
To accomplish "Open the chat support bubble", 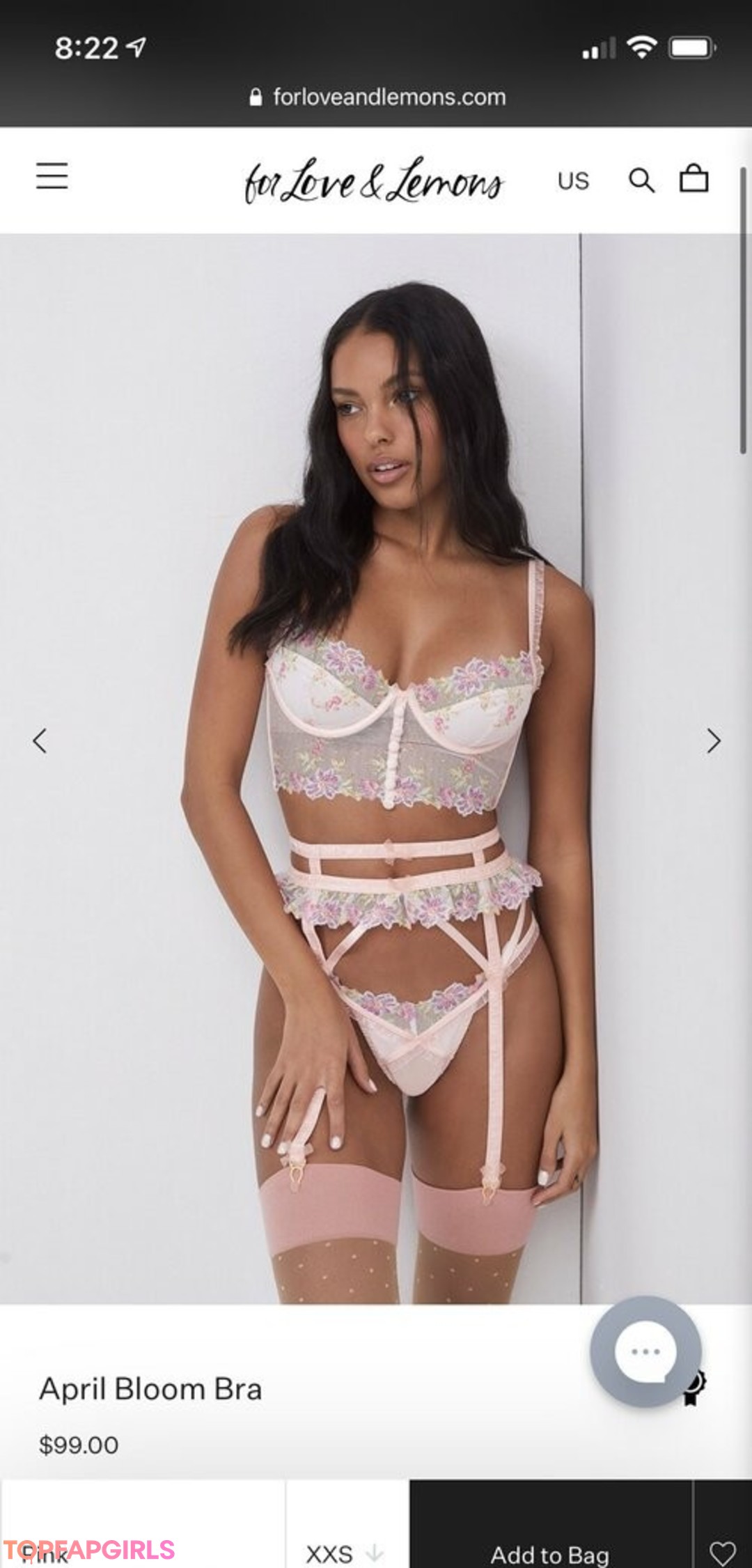I will click(x=645, y=1351).
